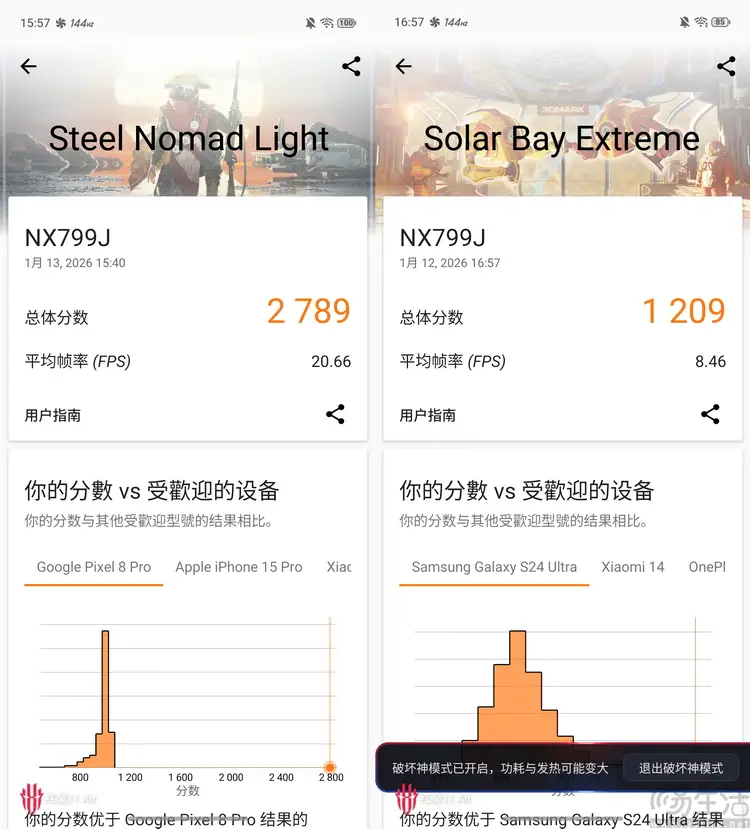Viewport: 750px width, 829px height.
Task: Switch to the Xiaomi 14 comparison tab
Action: pos(633,567)
